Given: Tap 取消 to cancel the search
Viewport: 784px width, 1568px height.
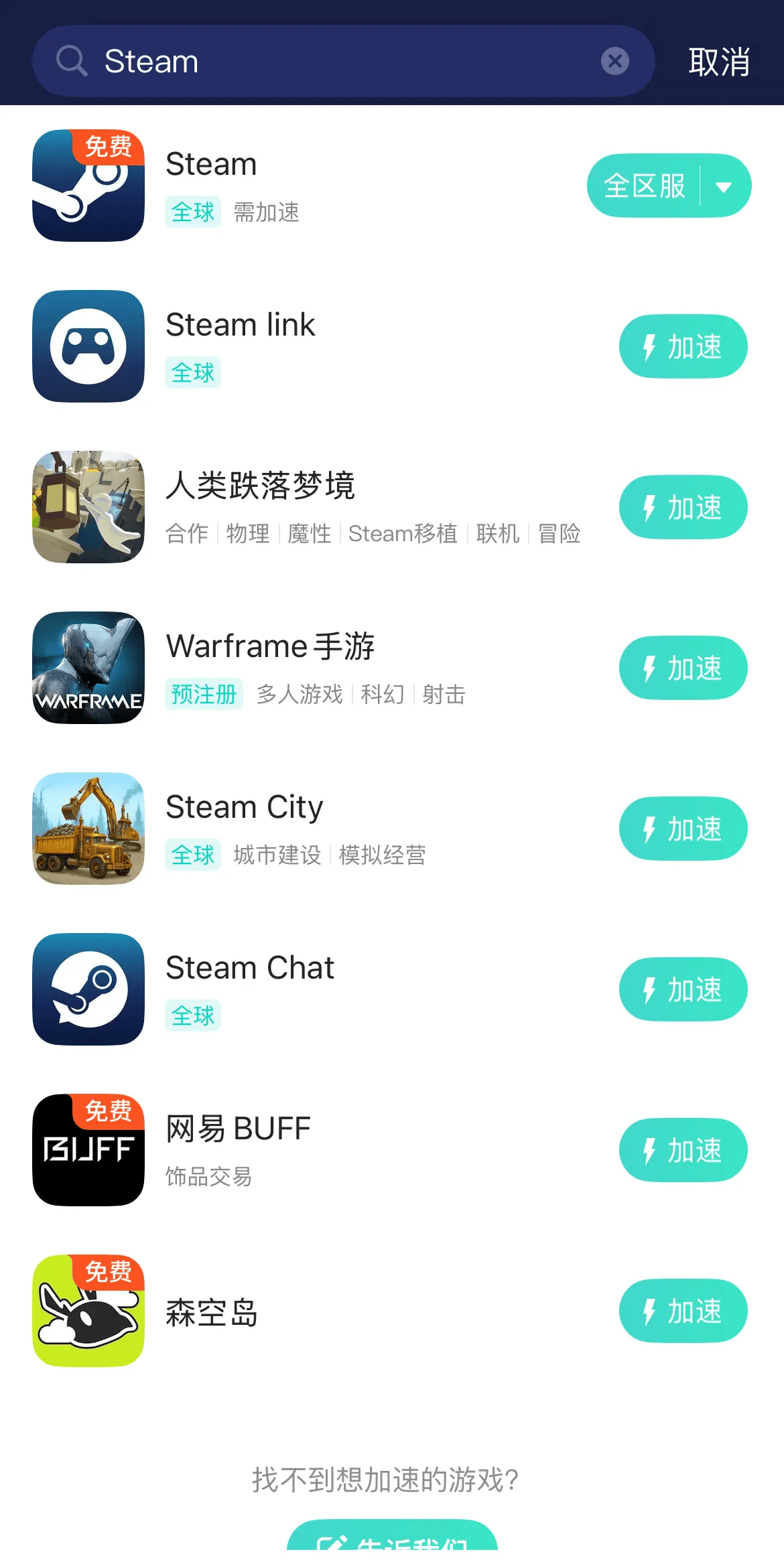Looking at the screenshot, I should pyautogui.click(x=717, y=61).
